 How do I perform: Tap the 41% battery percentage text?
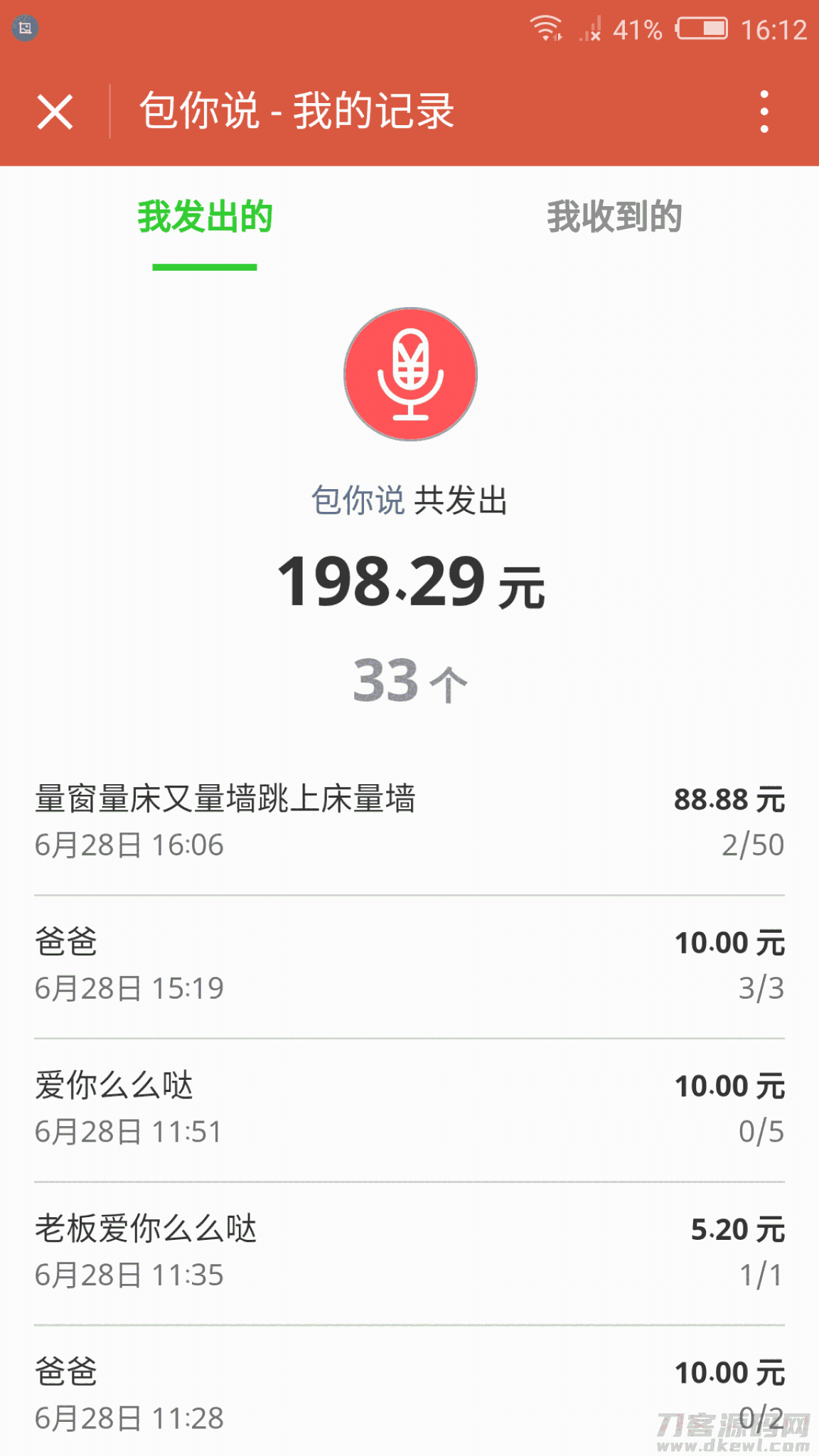point(636,28)
